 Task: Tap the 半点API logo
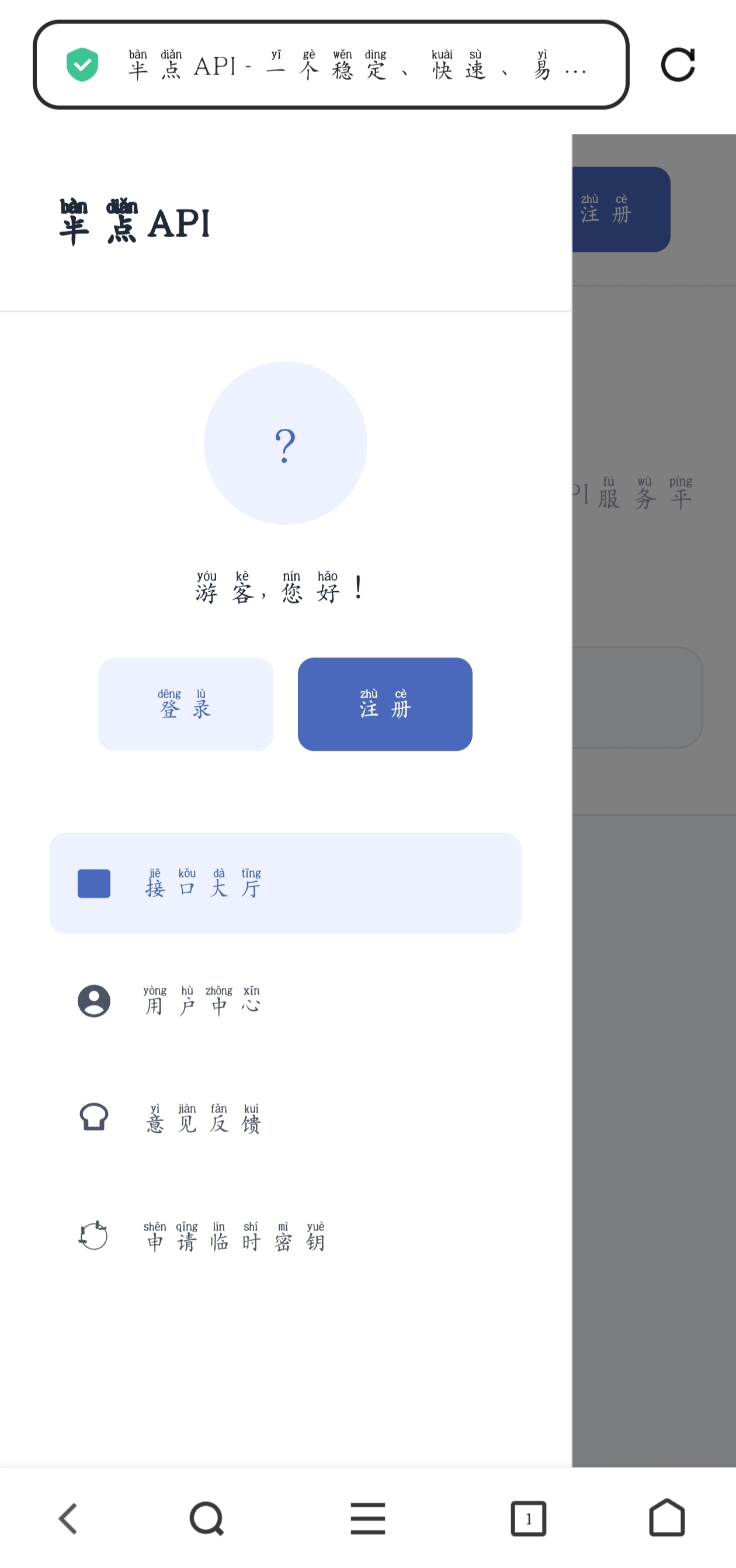point(133,222)
